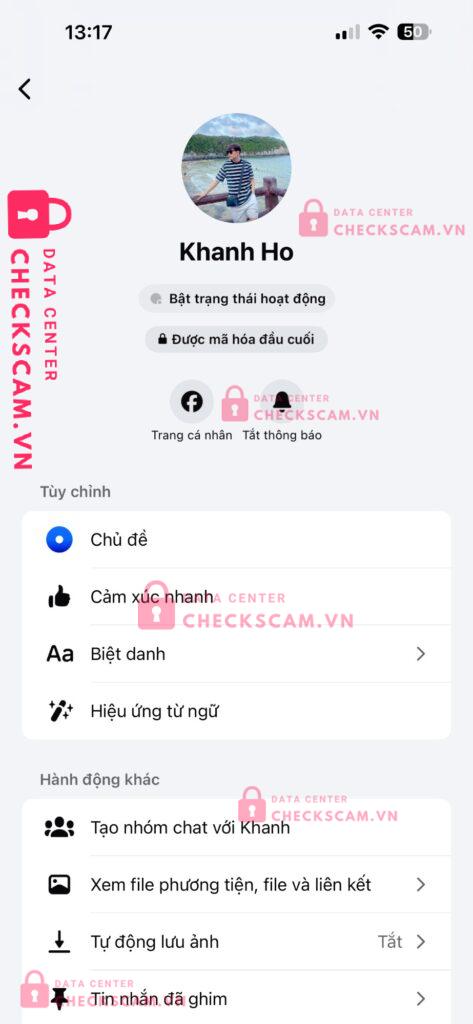Tap the 'Bật trạng thái hoạt động' chip
Screen dimensions: 473x1024
pyautogui.click(x=236, y=299)
